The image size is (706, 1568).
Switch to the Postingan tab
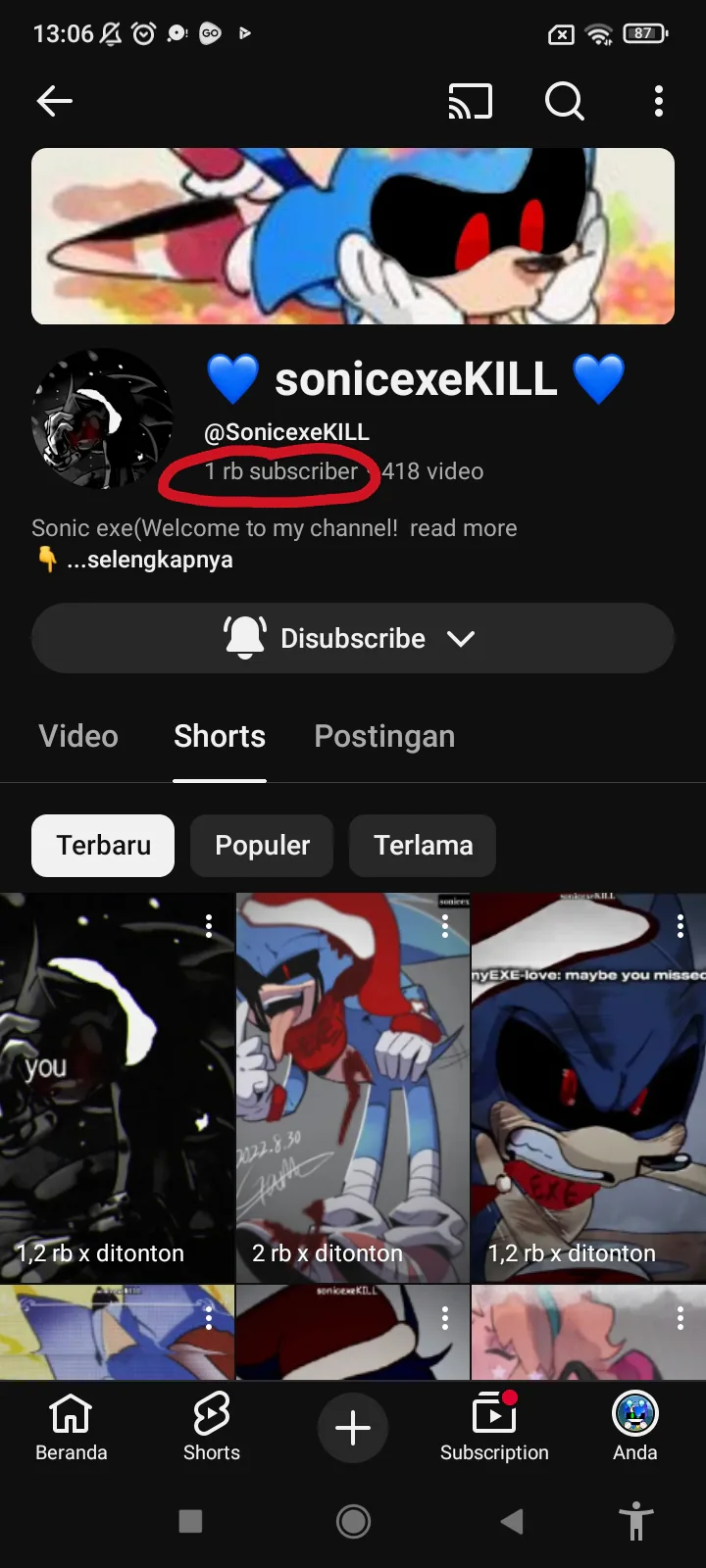384,736
